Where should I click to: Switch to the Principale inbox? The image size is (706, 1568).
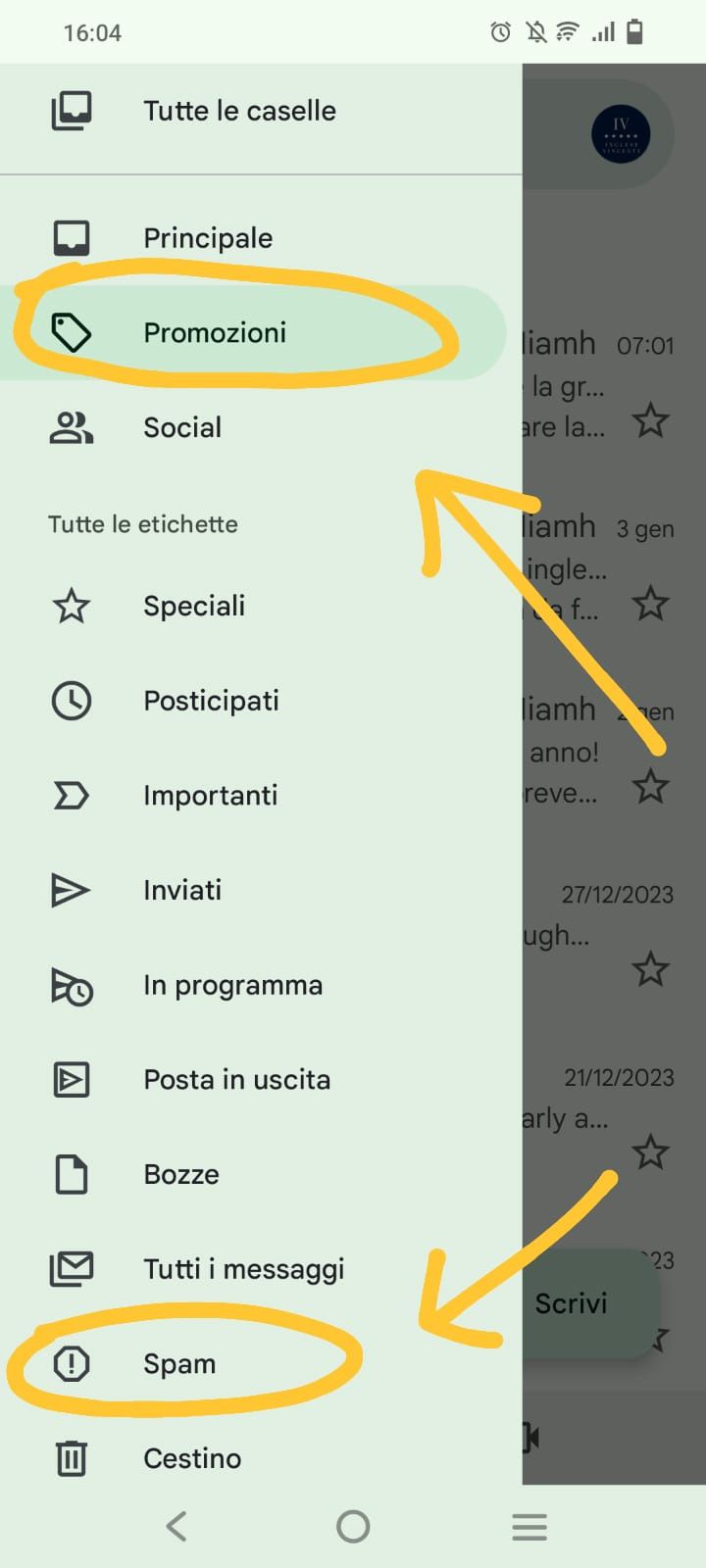click(208, 238)
